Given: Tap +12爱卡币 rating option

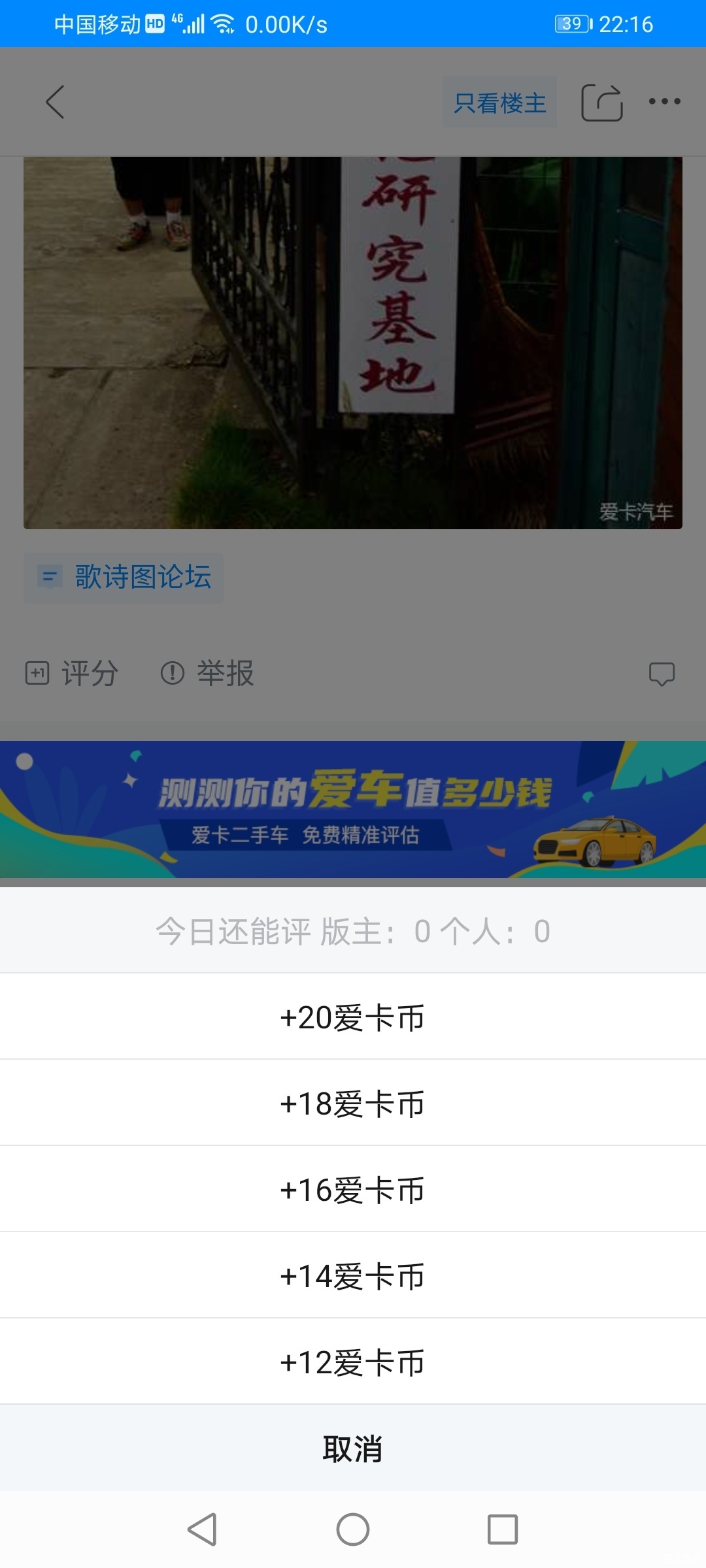Looking at the screenshot, I should (x=352, y=1362).
